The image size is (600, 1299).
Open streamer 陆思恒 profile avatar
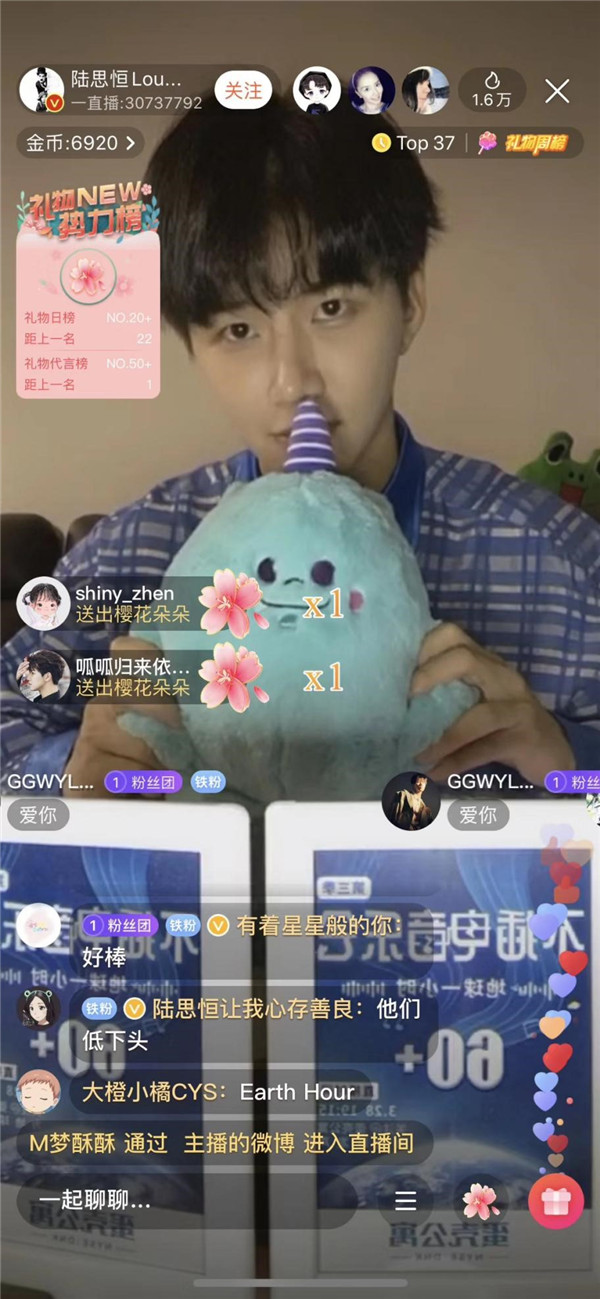click(x=41, y=91)
